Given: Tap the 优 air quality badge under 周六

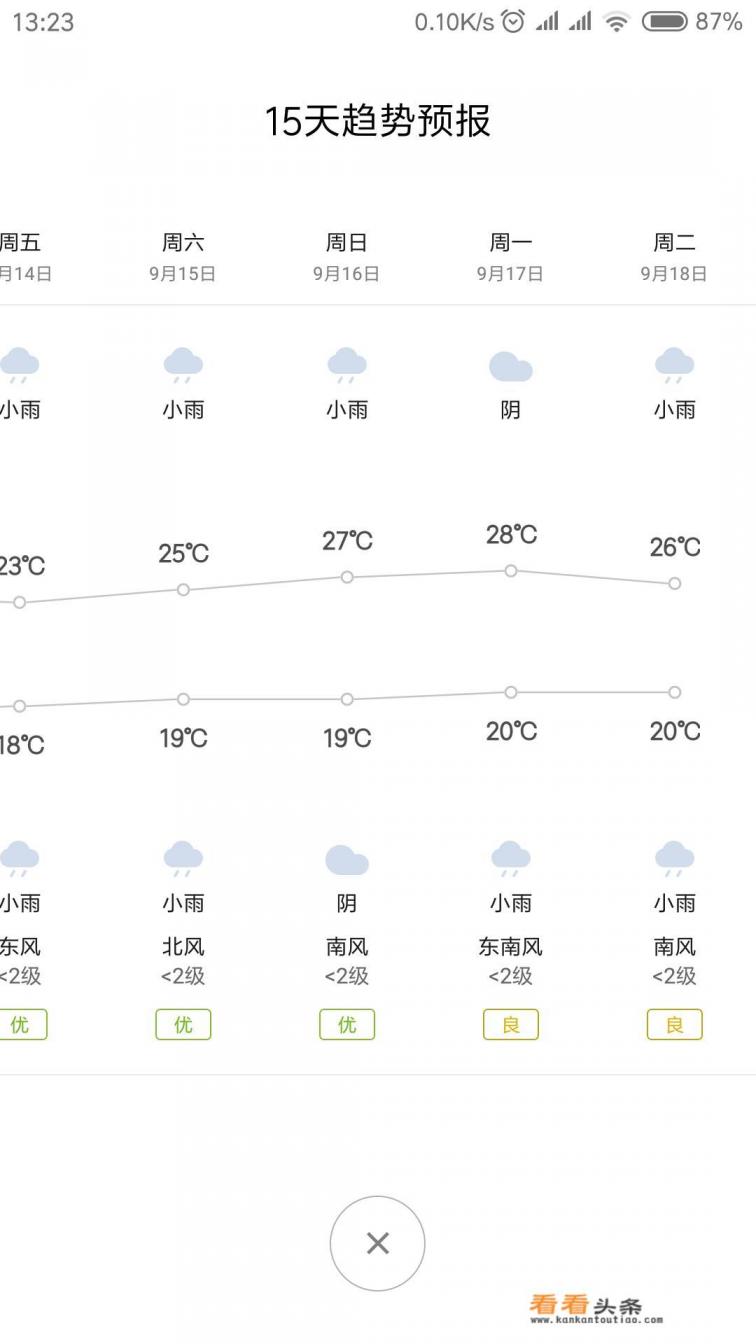Looking at the screenshot, I should (x=183, y=1024).
